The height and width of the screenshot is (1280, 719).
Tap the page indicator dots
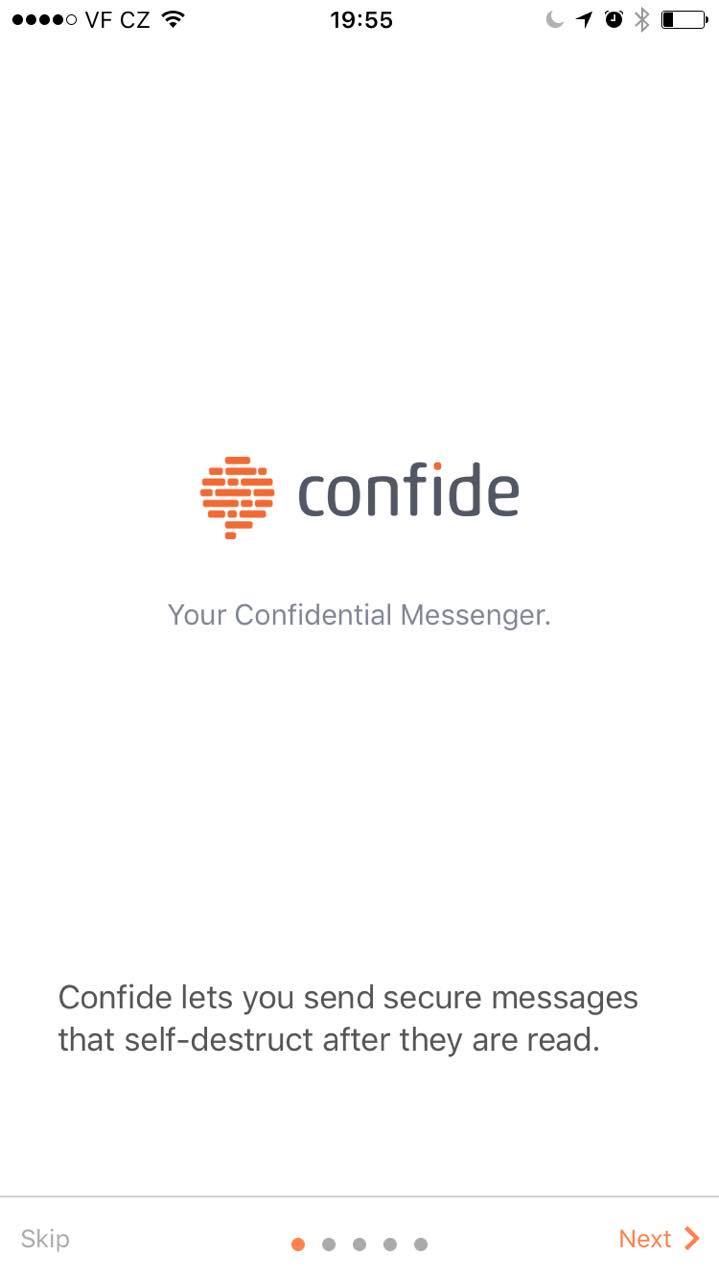(359, 1244)
